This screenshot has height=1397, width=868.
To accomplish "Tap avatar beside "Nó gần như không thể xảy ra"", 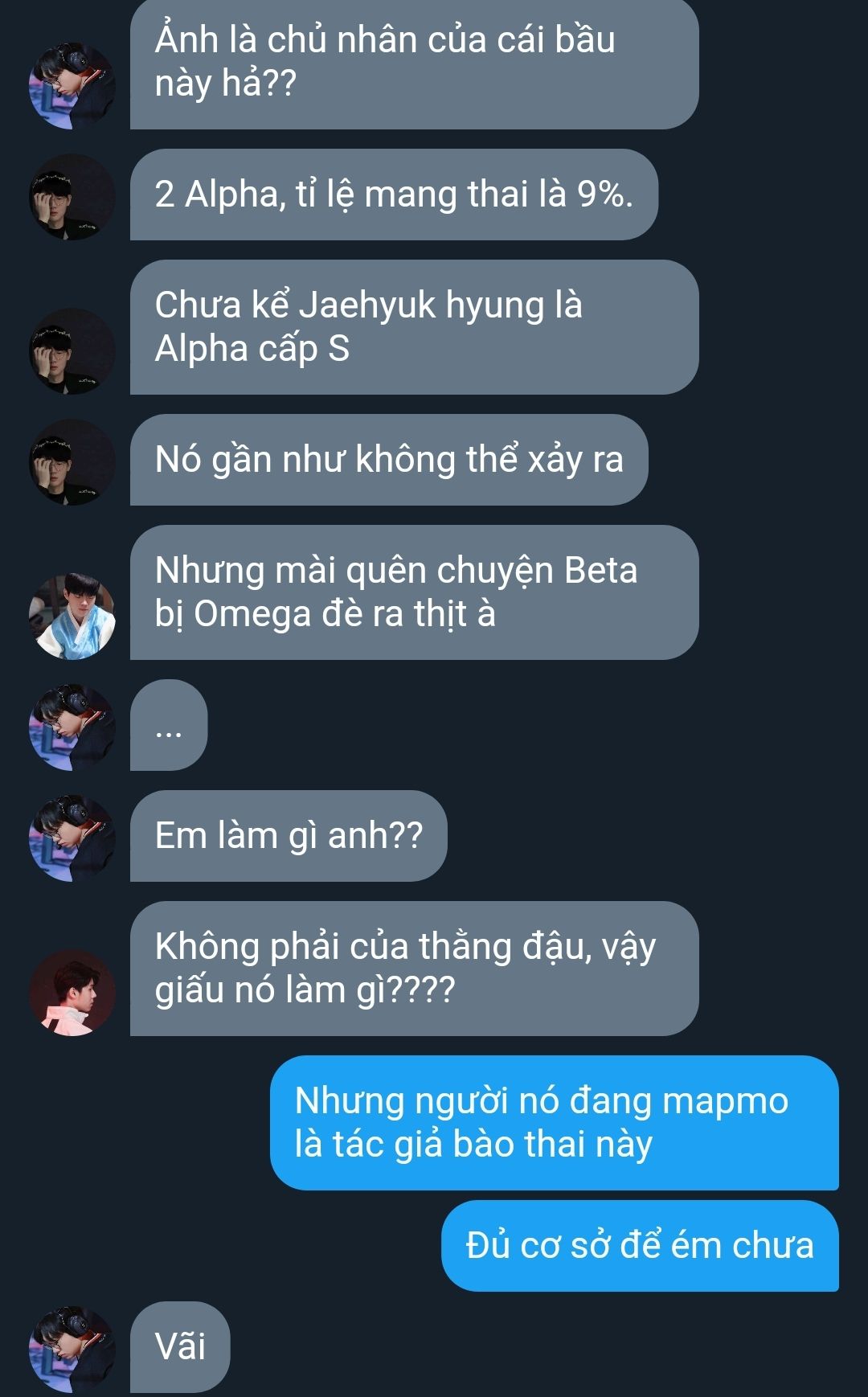I will point(72,462).
